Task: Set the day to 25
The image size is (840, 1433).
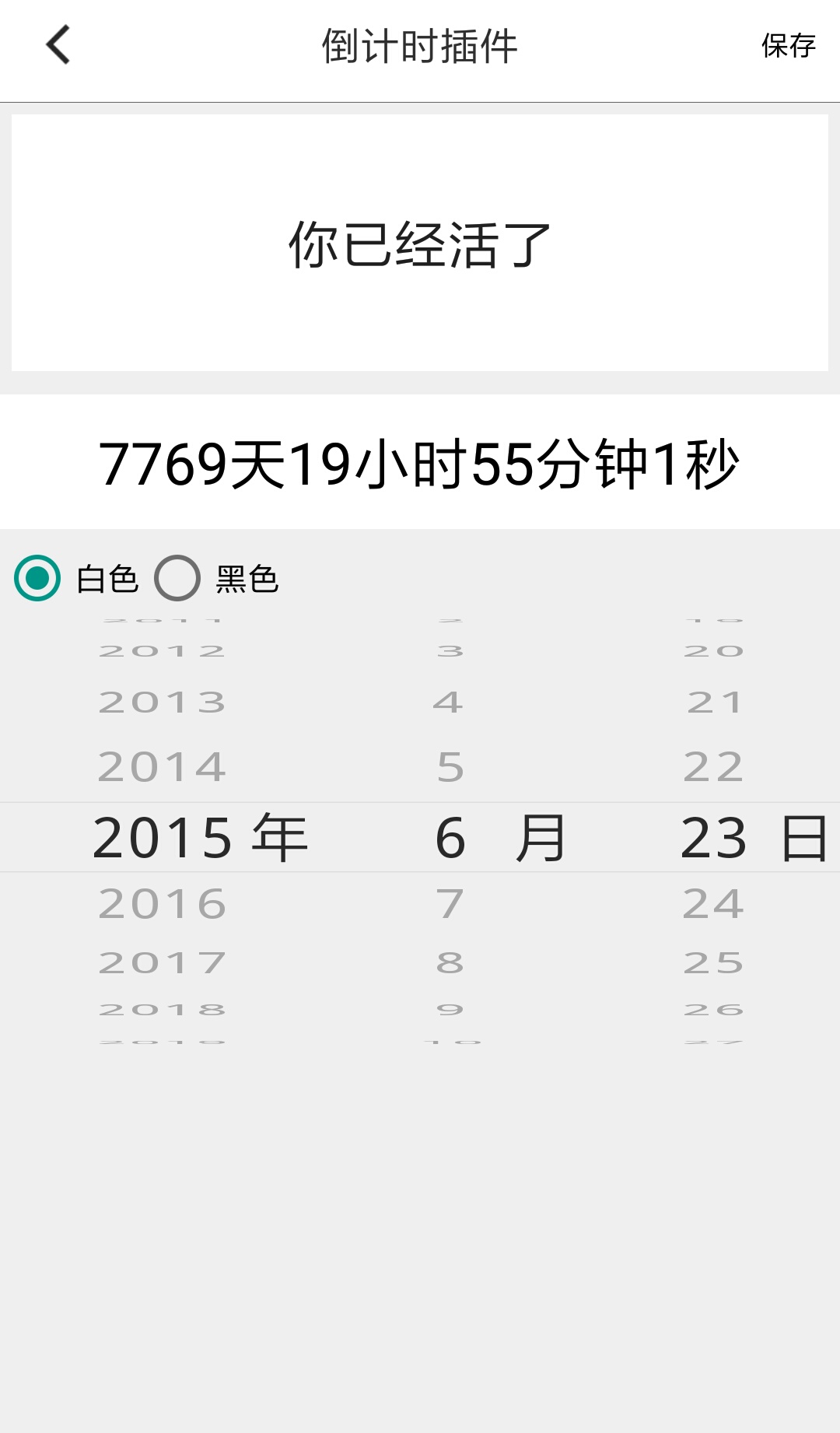Action: click(713, 963)
